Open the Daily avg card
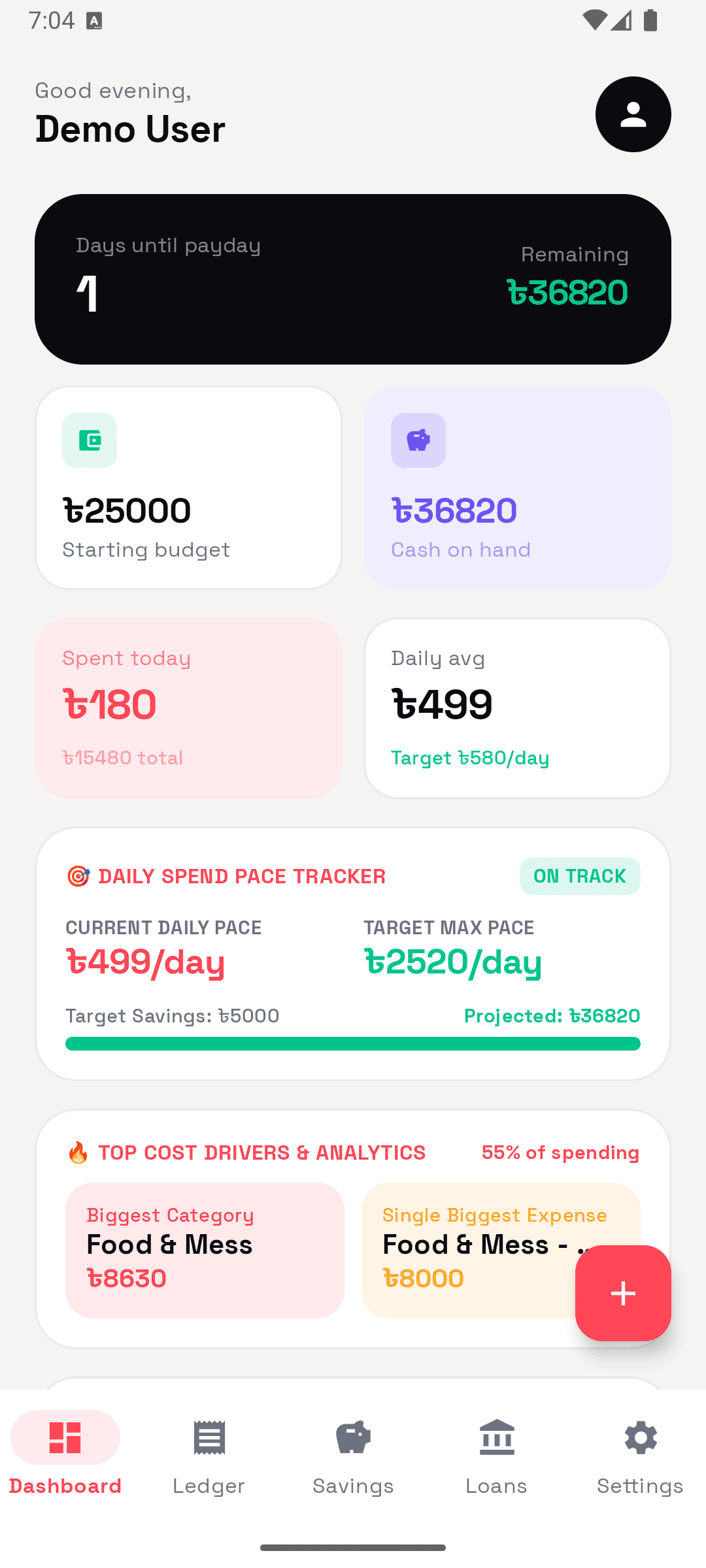 (x=517, y=708)
